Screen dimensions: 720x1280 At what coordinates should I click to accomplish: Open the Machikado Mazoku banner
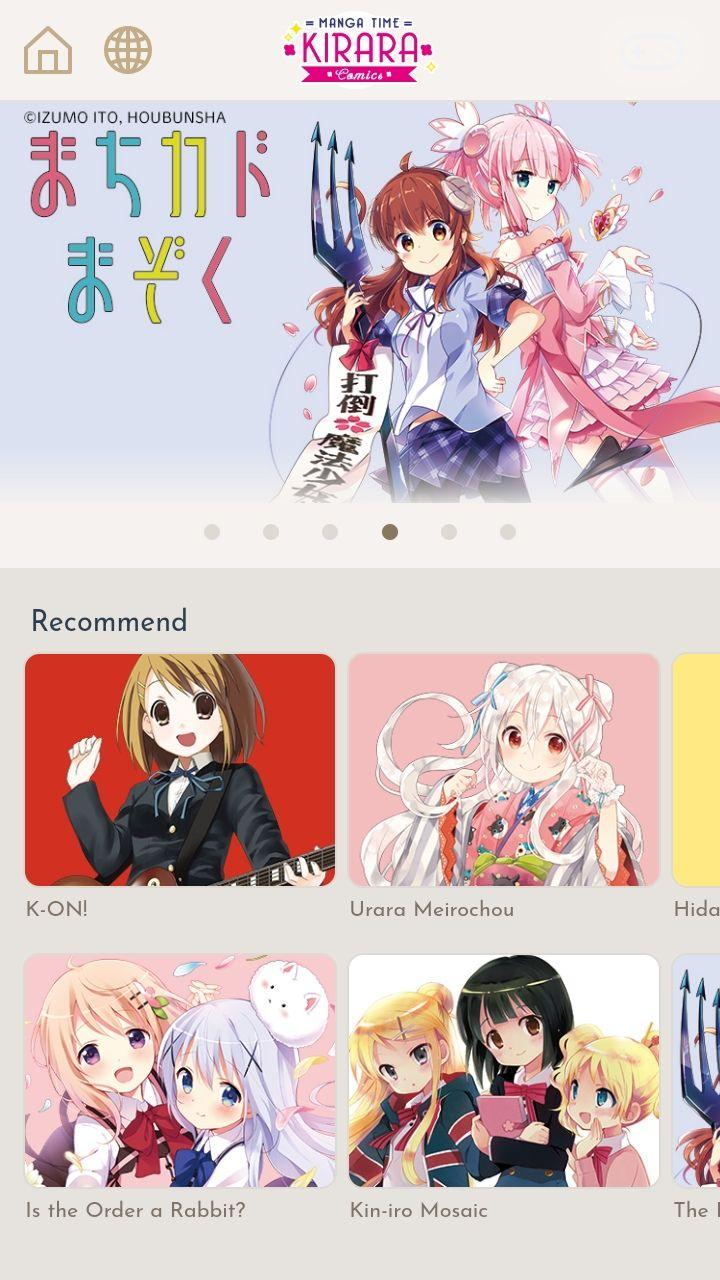point(360,300)
